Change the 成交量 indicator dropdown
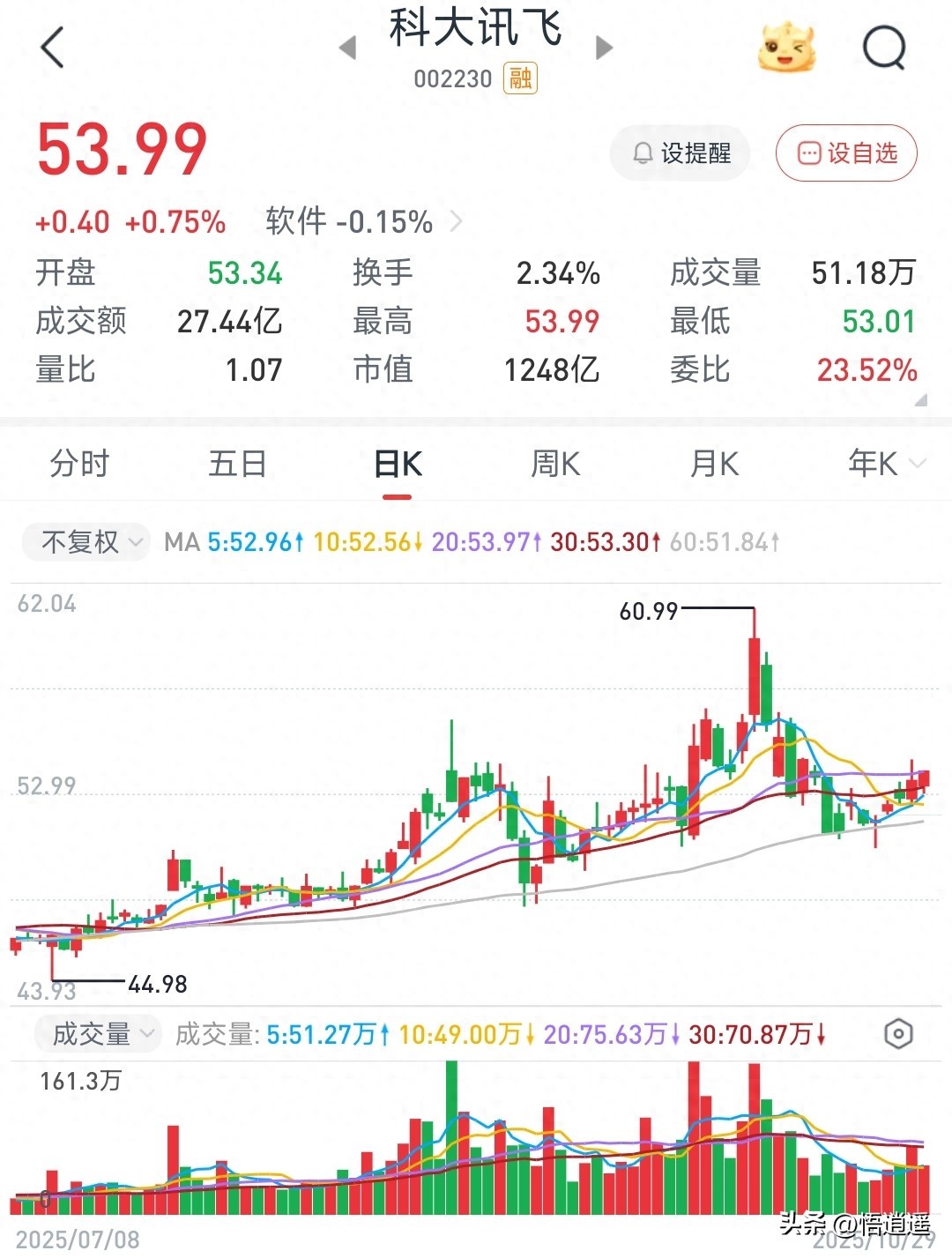This screenshot has width=952, height=1258. 96,1033
